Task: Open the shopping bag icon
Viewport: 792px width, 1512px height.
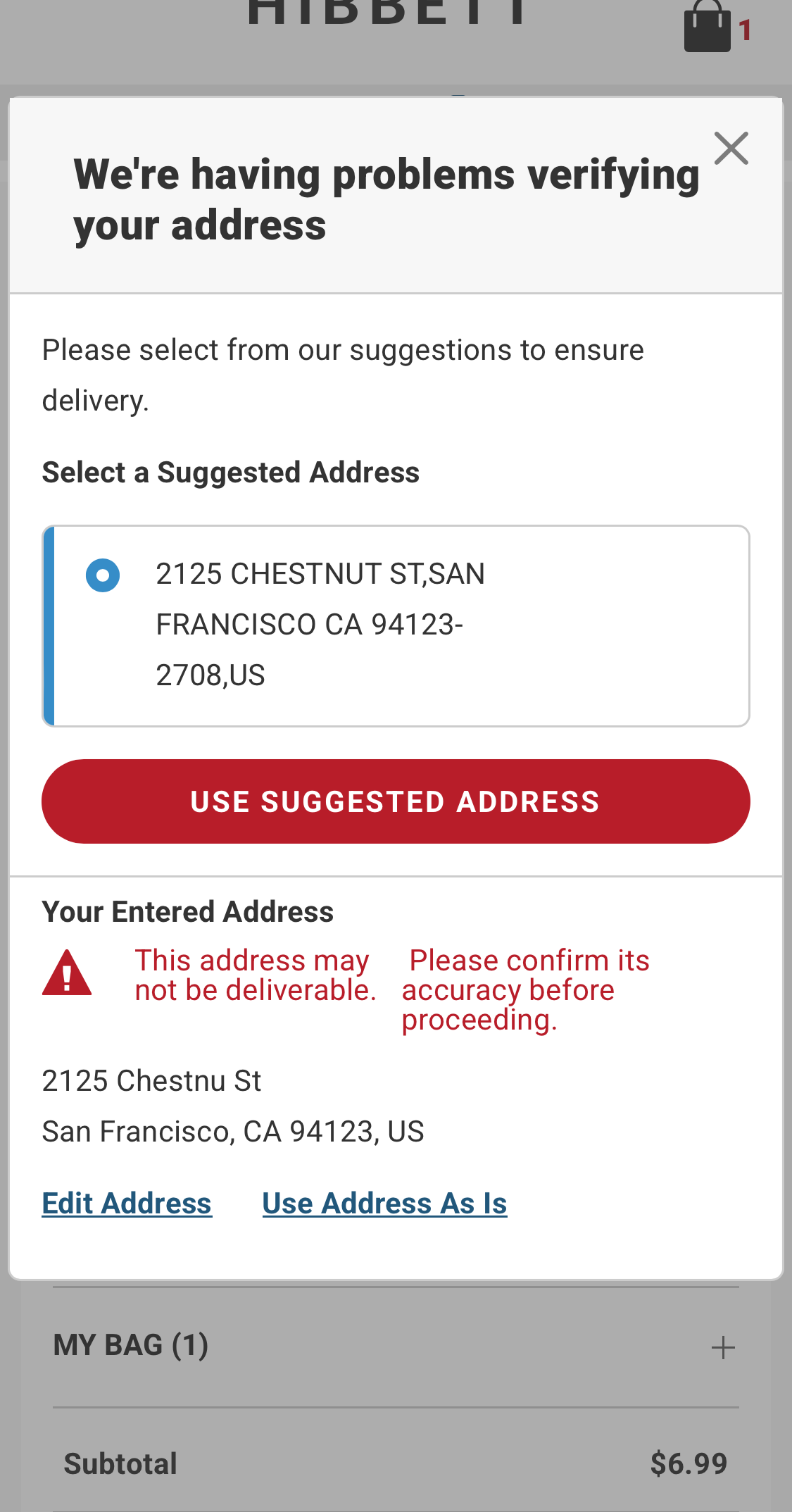Action: click(x=708, y=28)
